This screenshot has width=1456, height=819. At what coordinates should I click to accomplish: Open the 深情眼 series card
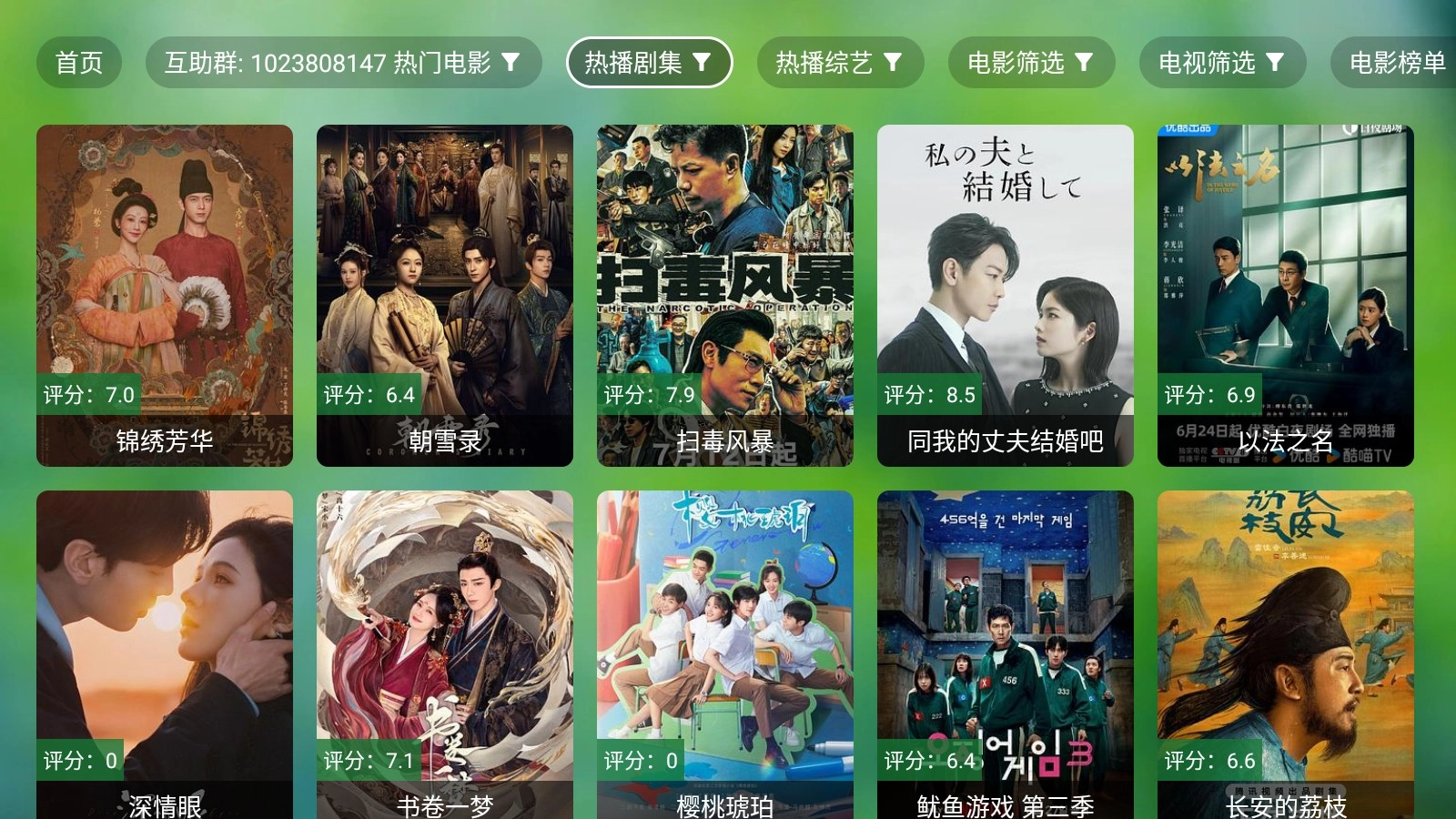point(165,655)
